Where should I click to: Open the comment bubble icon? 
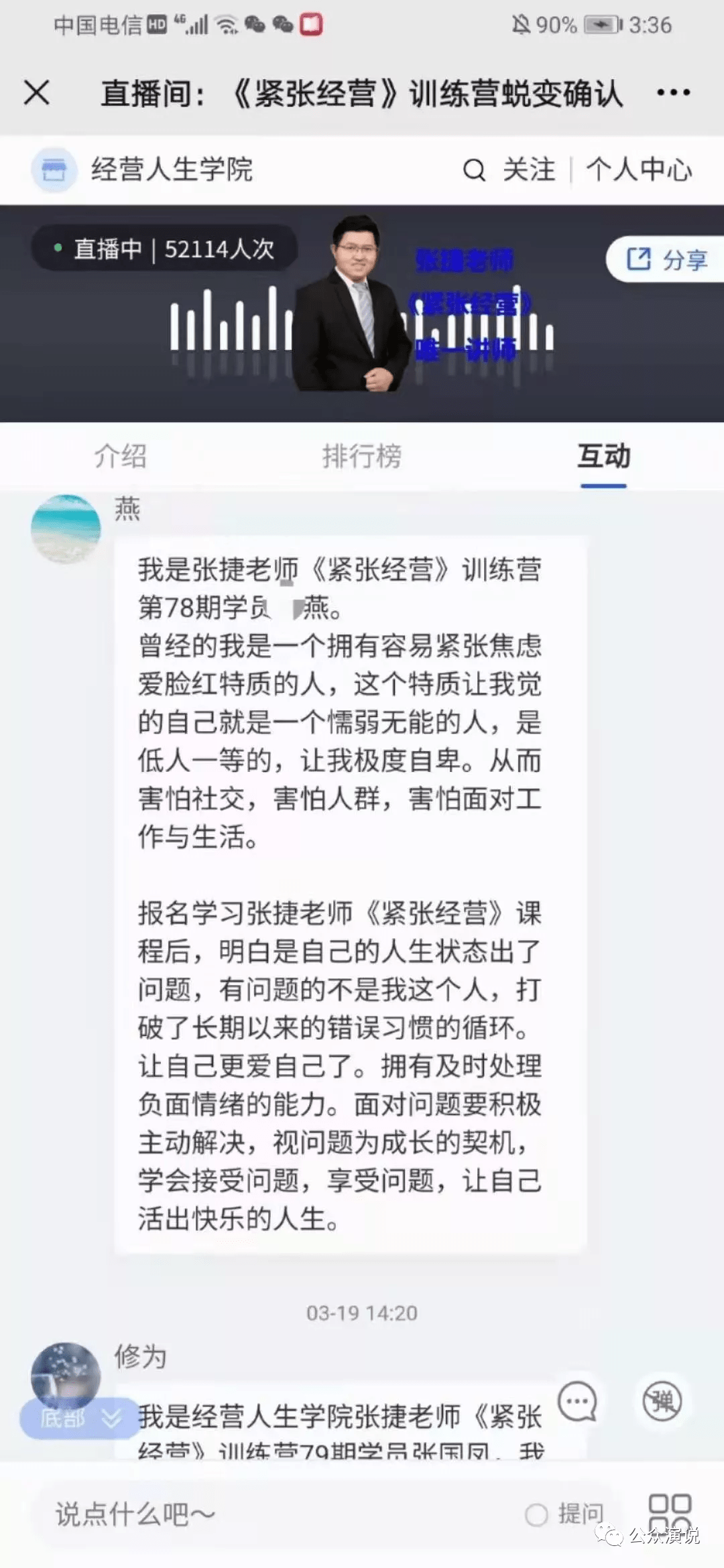[577, 1401]
